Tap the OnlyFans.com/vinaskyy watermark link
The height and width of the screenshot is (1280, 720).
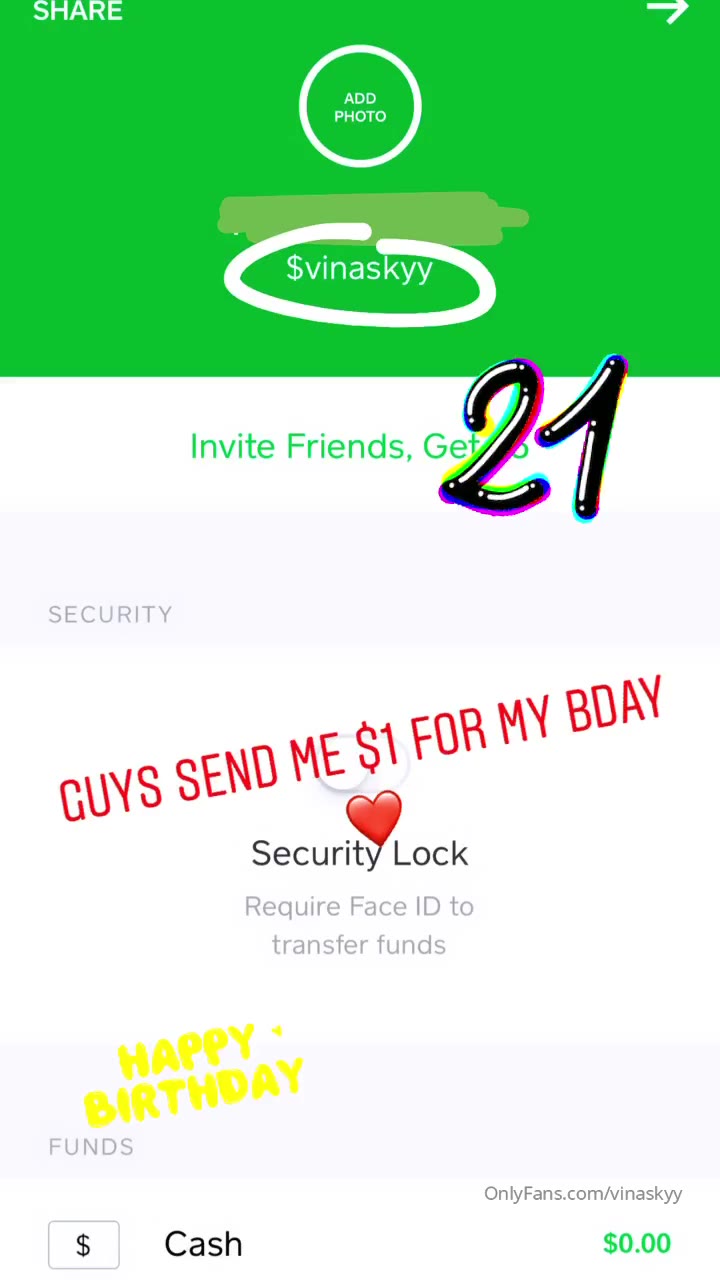click(583, 1193)
